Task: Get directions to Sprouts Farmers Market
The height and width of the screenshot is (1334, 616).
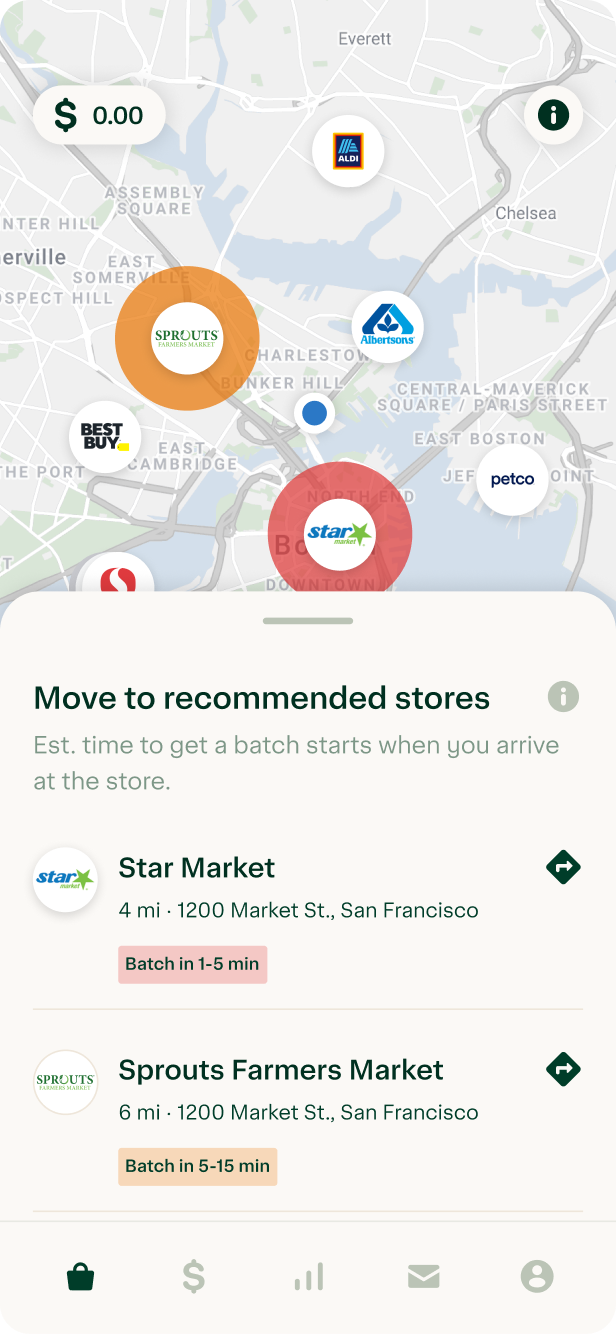Action: tap(563, 1069)
